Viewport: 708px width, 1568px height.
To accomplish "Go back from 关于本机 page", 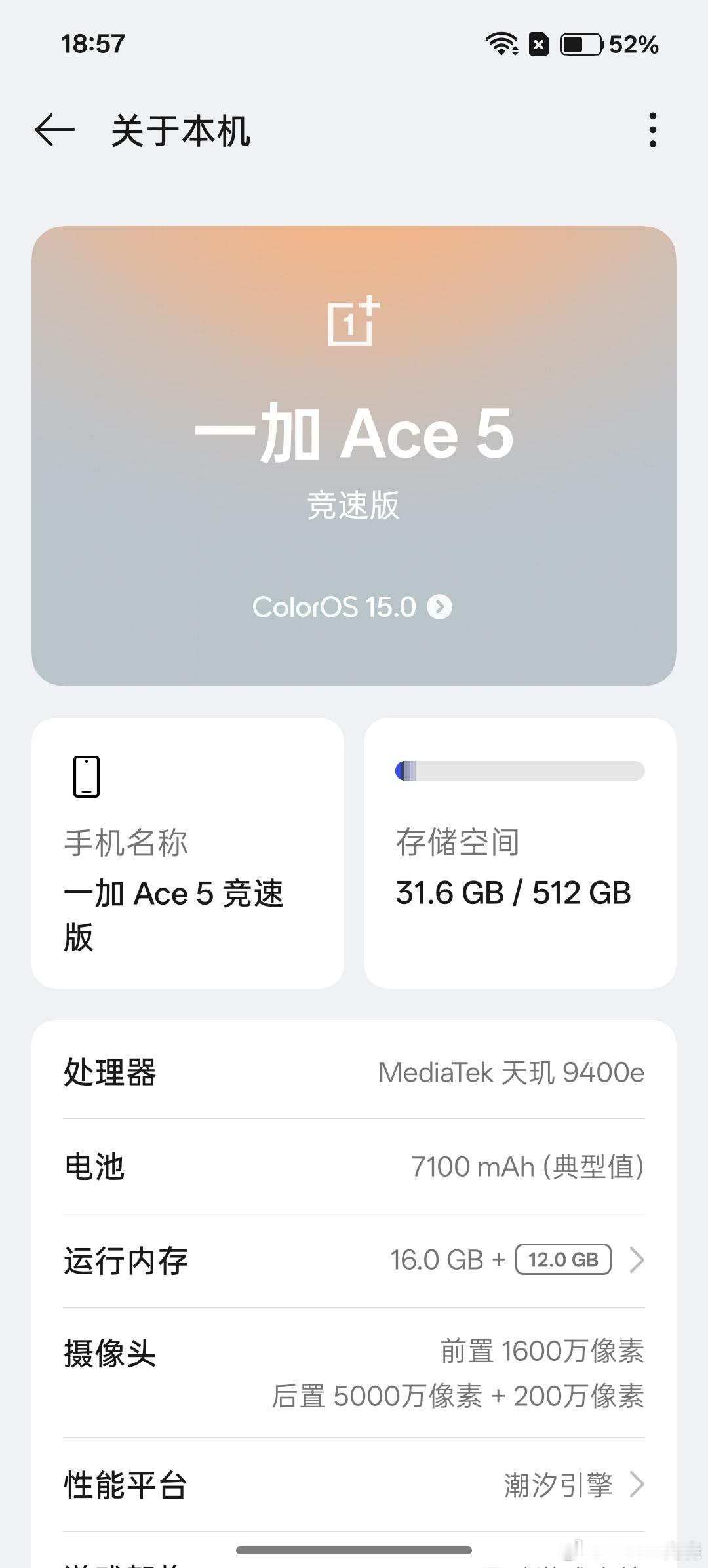I will click(x=55, y=130).
